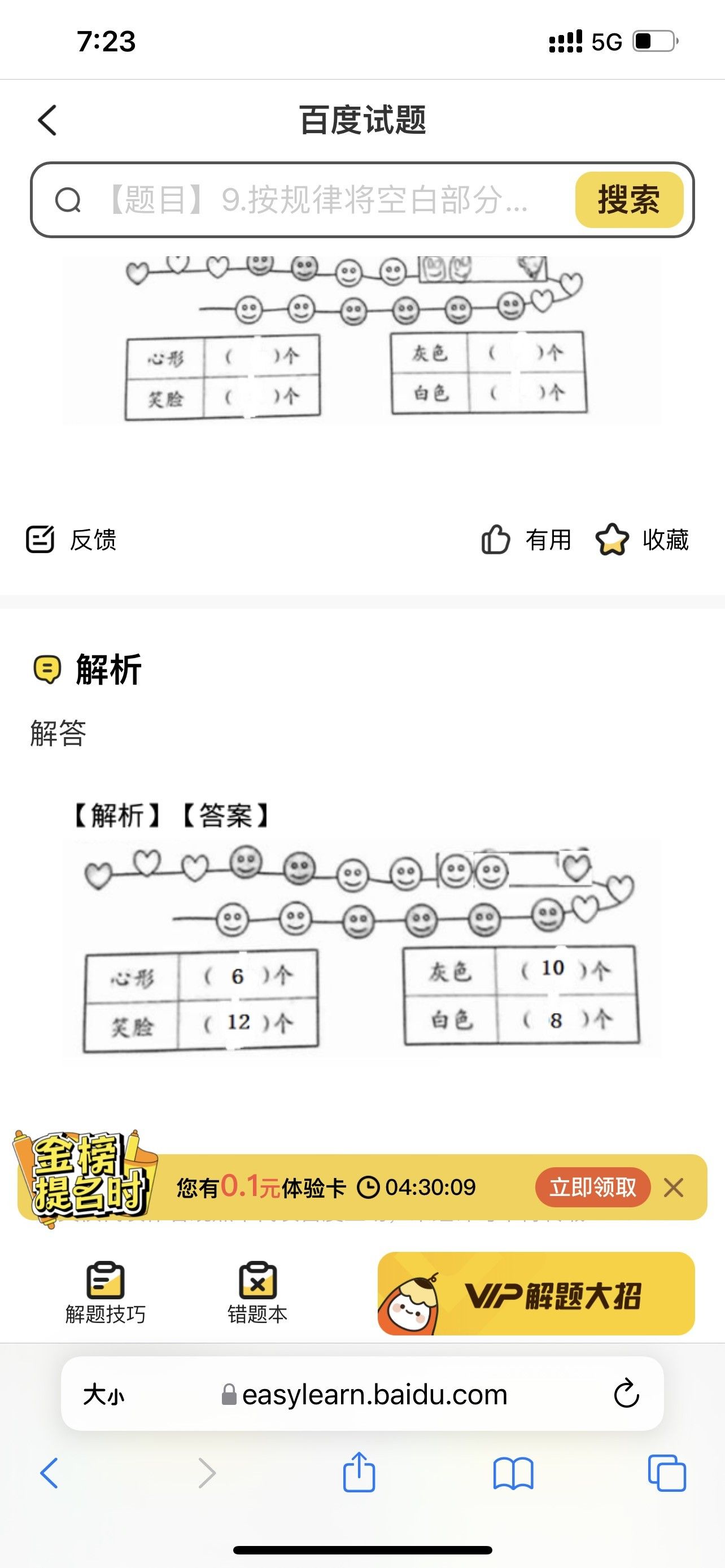Screen dimensions: 725x1568
Task: Tap the easylearn.baidu.com address bar
Action: [x=365, y=1394]
